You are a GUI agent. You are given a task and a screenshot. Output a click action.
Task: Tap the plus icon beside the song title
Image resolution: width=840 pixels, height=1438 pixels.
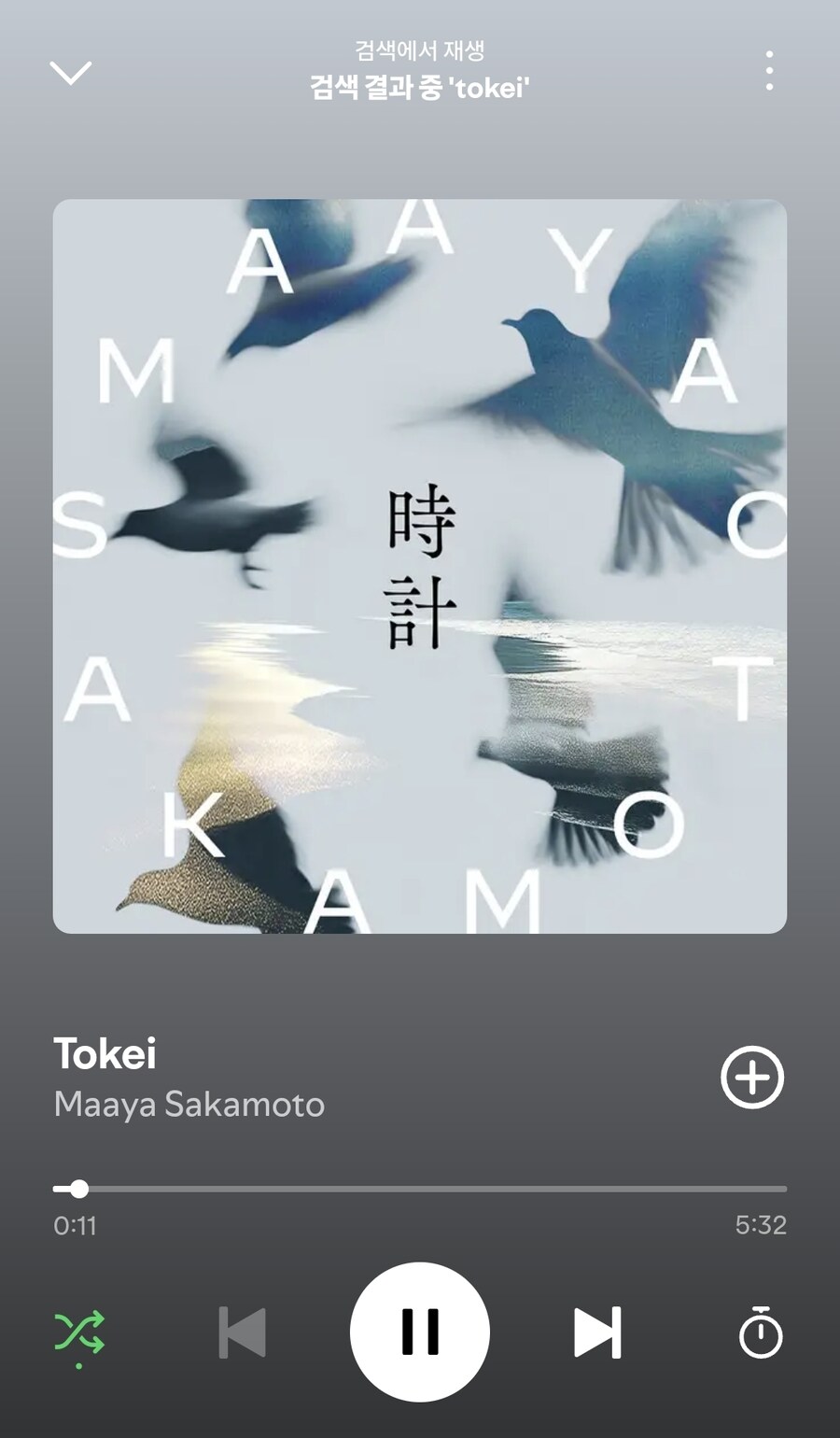pos(752,1076)
